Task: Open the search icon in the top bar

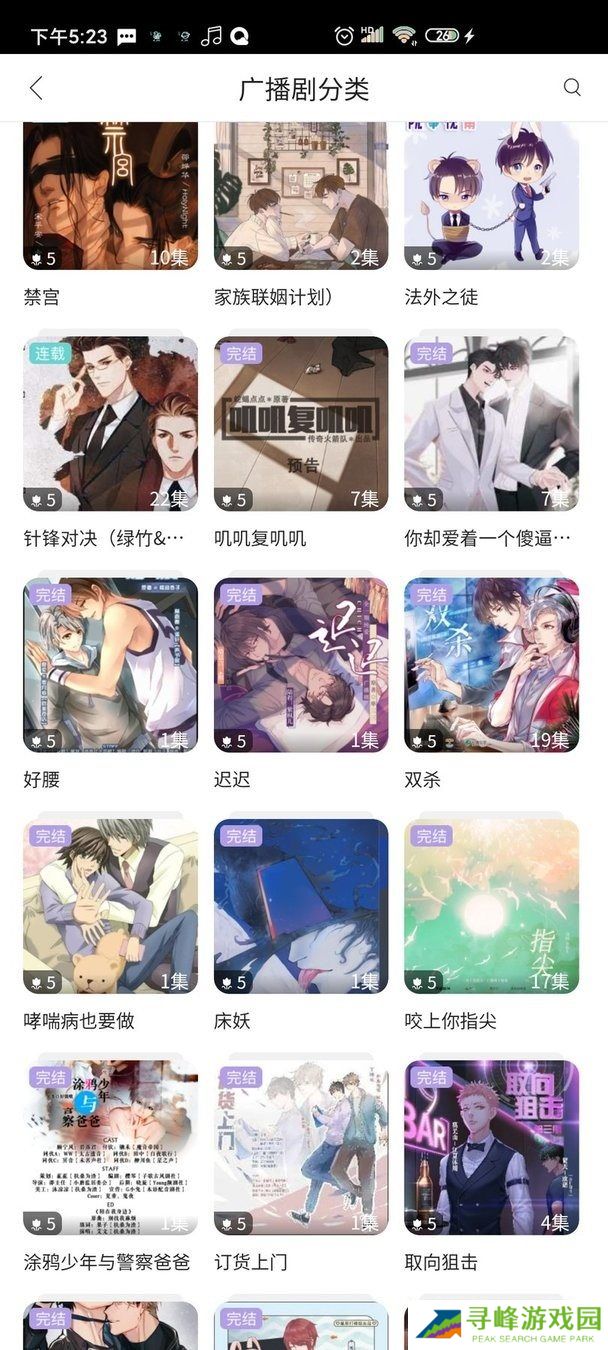Action: 572,88
